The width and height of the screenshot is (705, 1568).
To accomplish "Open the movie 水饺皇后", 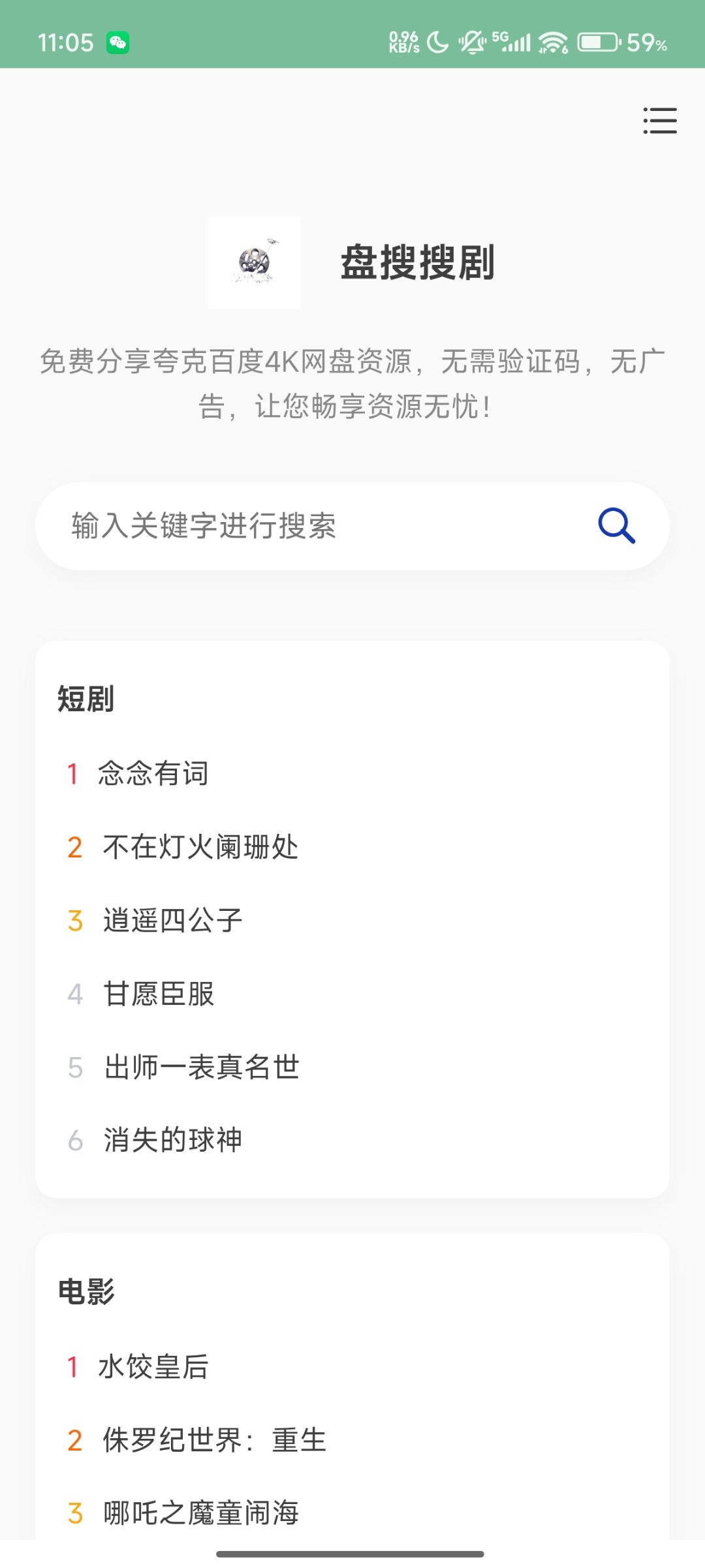I will (153, 1367).
